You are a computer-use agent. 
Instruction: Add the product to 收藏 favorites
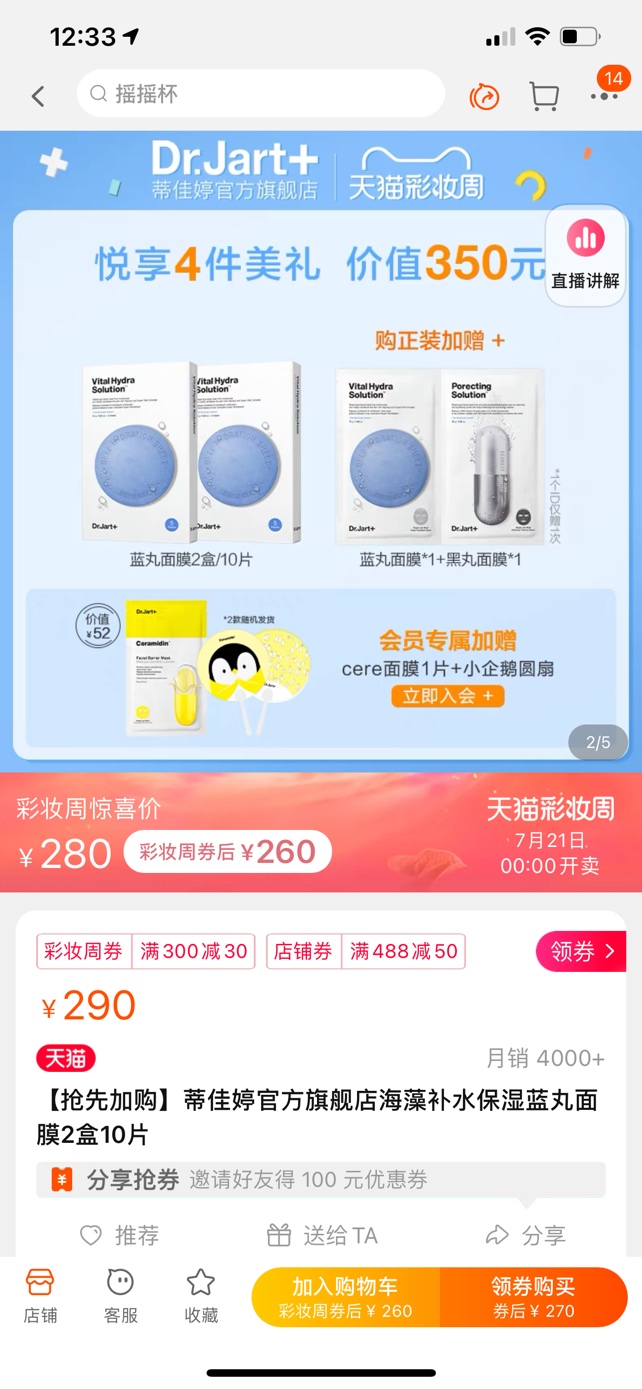pyautogui.click(x=201, y=1297)
